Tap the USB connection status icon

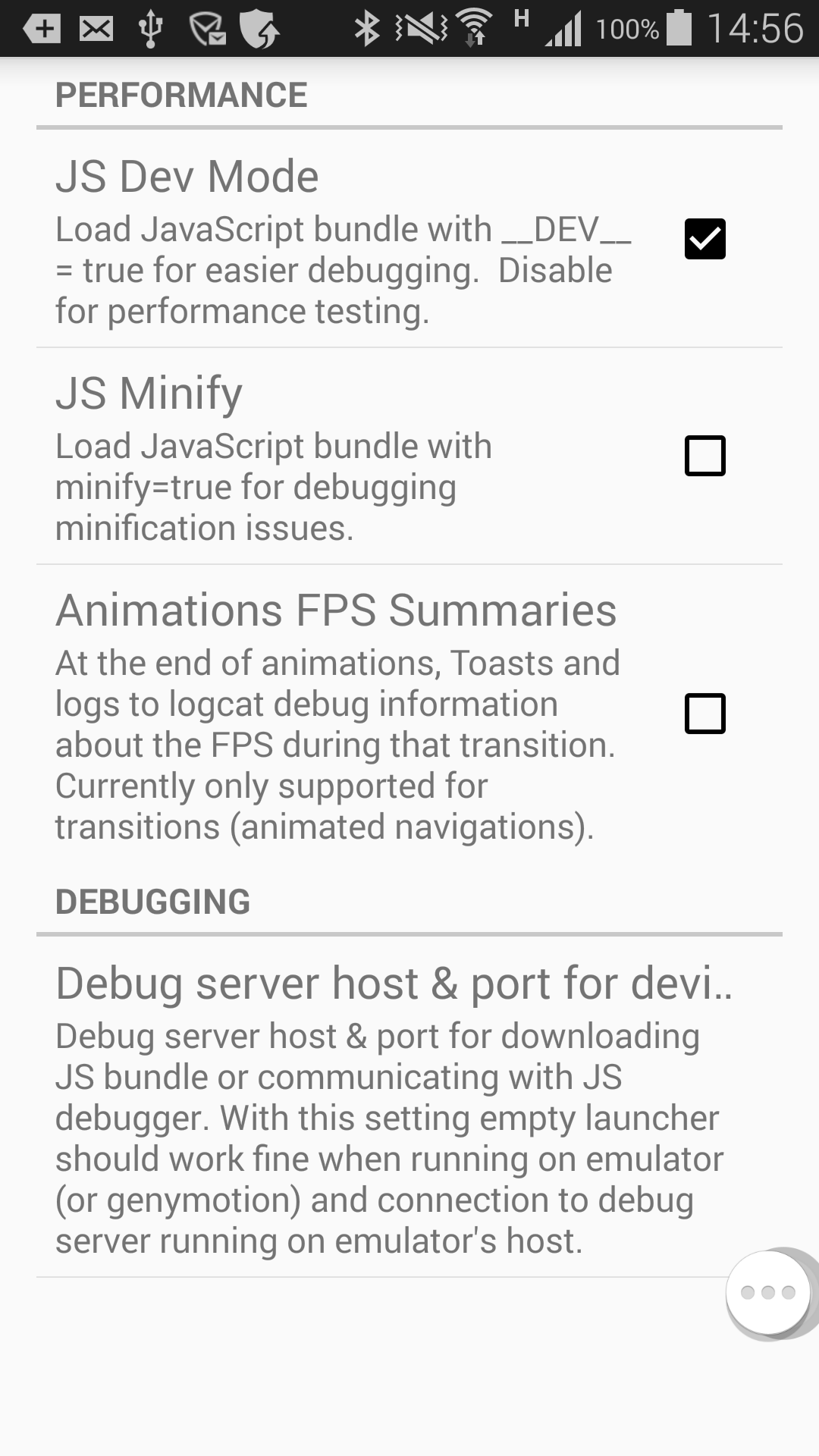click(x=151, y=29)
